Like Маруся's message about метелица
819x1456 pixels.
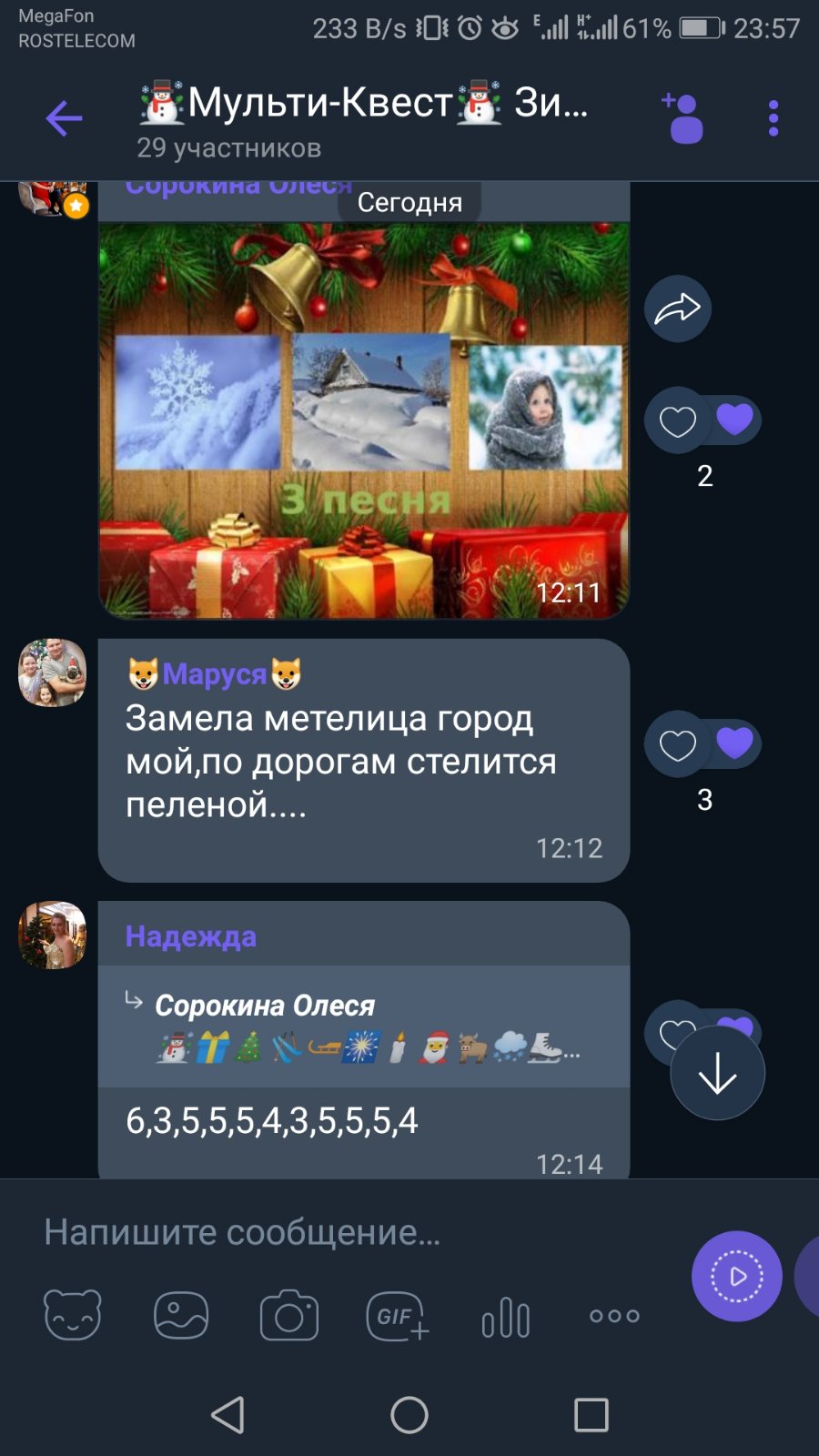[x=678, y=744]
